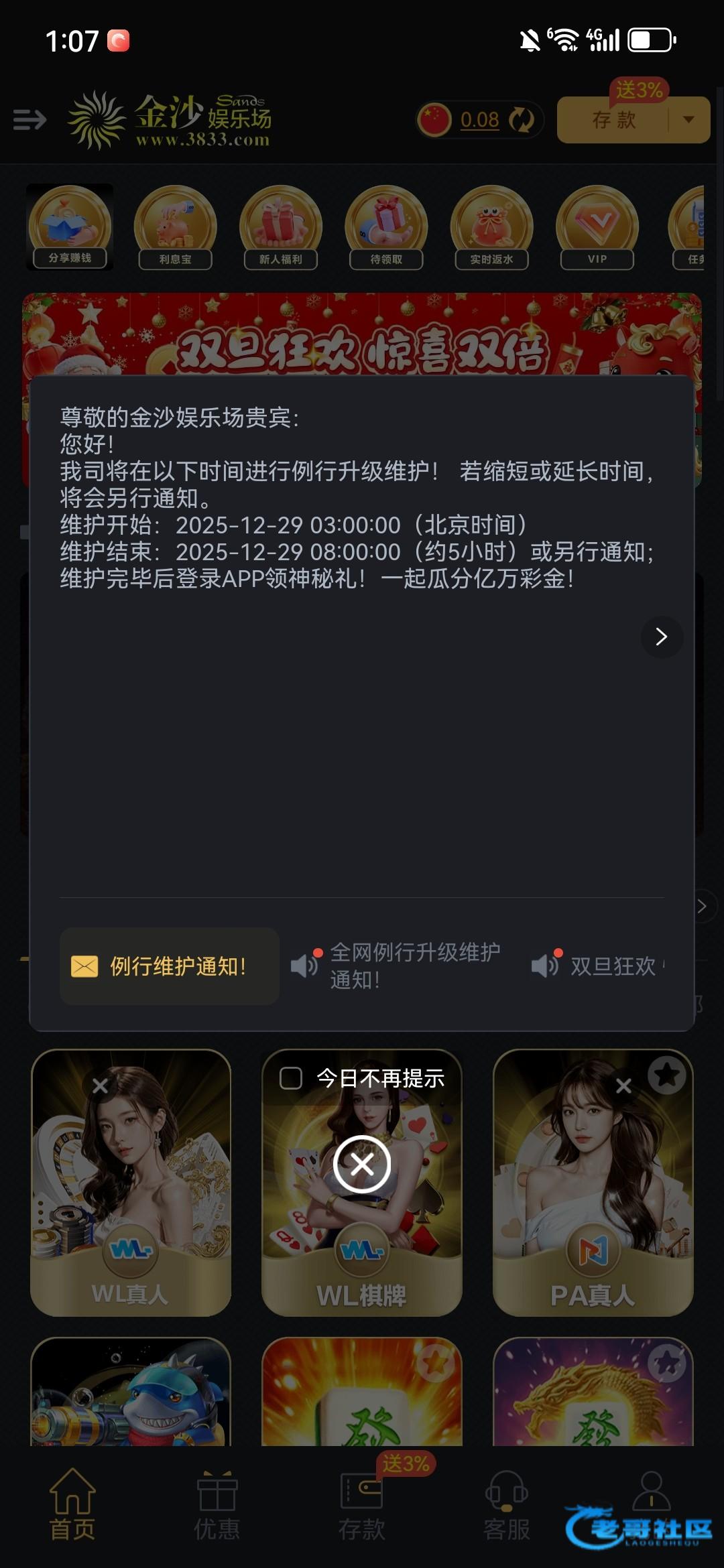Open 新人福利 rewards
The height and width of the screenshot is (1568, 724).
point(280,227)
